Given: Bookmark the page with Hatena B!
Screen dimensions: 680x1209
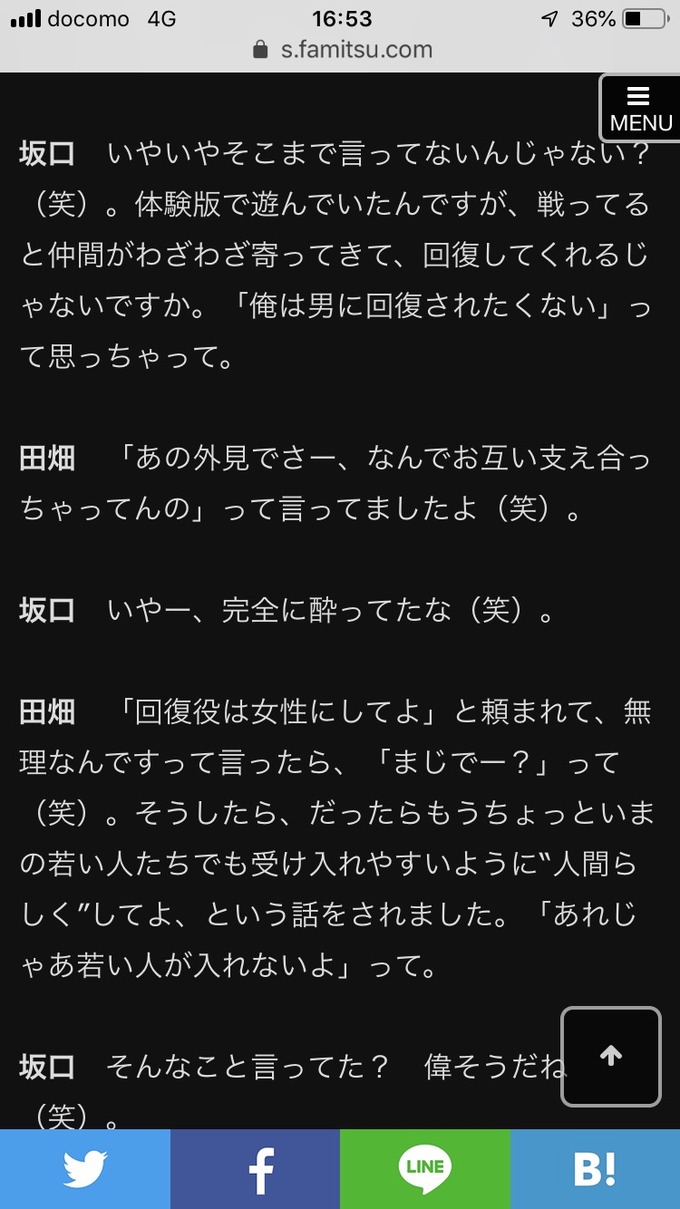Looking at the screenshot, I should pos(595,1169).
